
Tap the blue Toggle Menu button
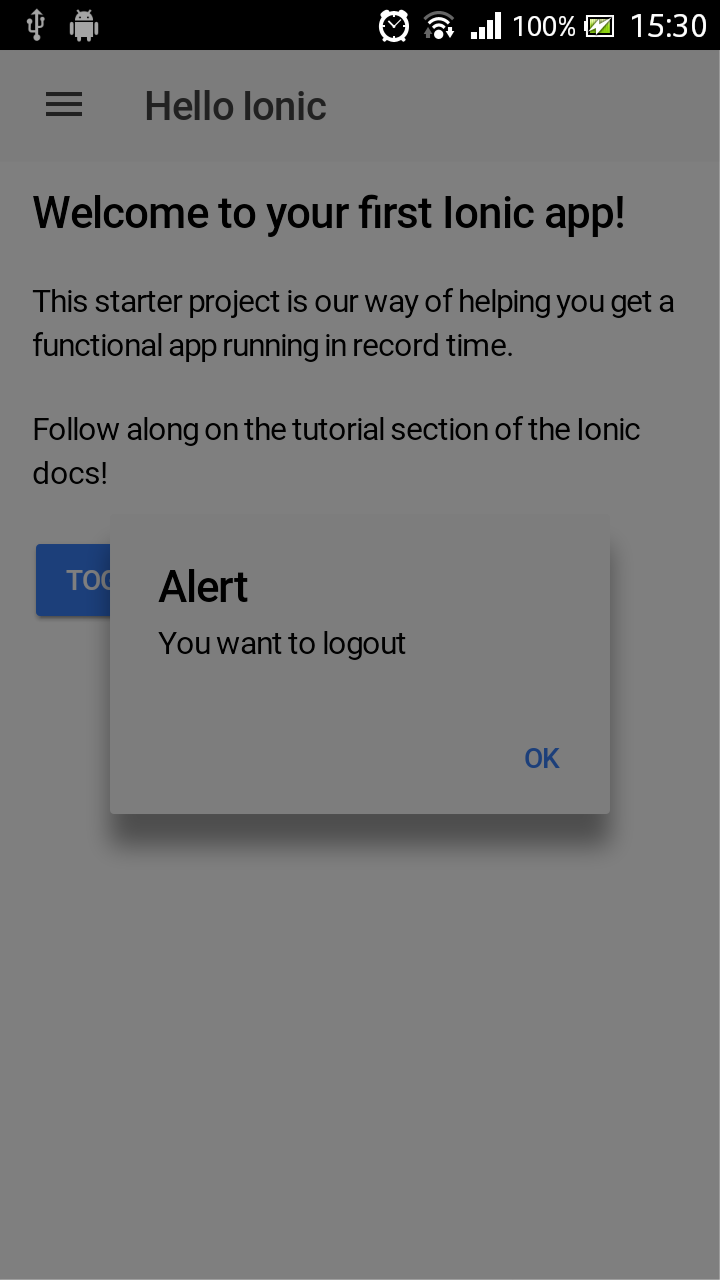point(74,580)
